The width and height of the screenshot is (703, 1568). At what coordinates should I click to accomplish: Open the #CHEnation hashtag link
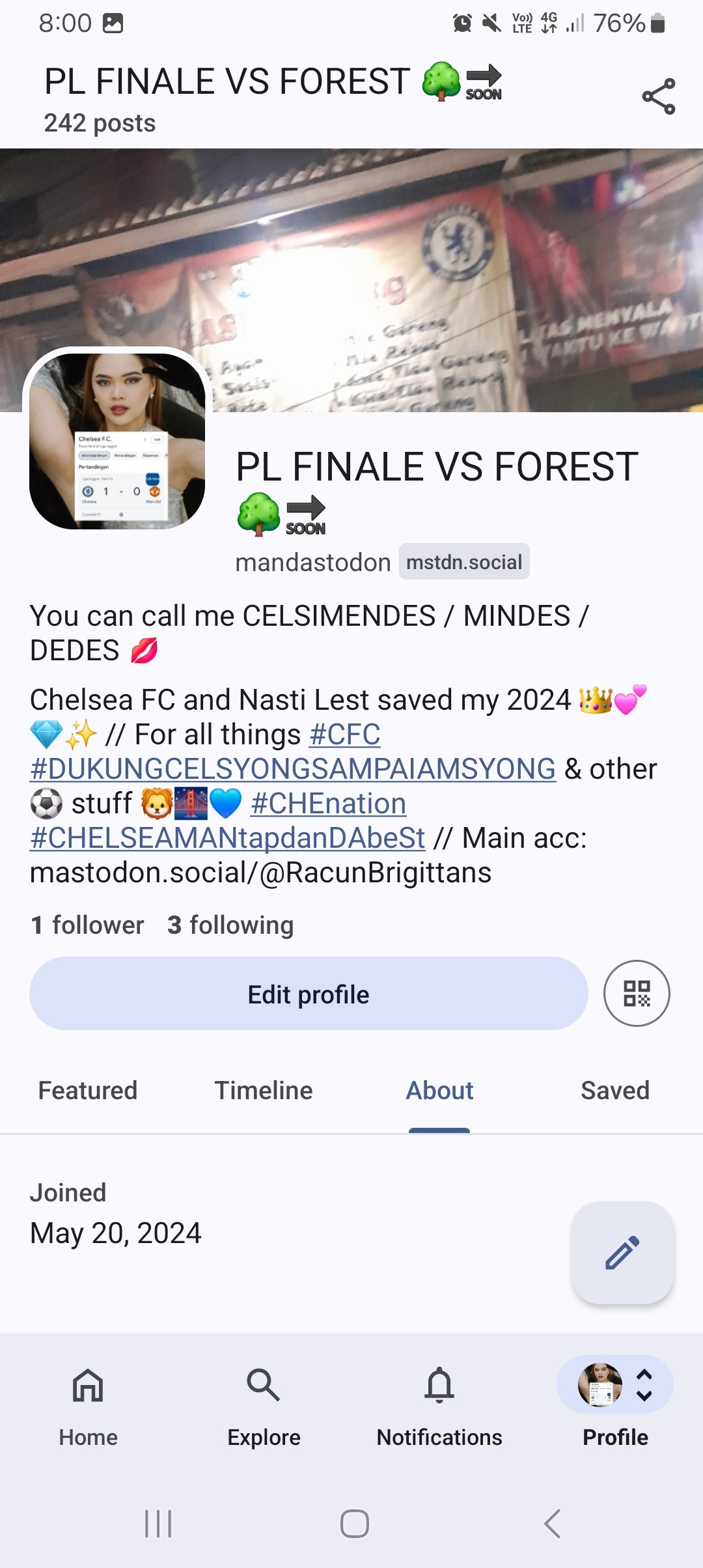(329, 804)
